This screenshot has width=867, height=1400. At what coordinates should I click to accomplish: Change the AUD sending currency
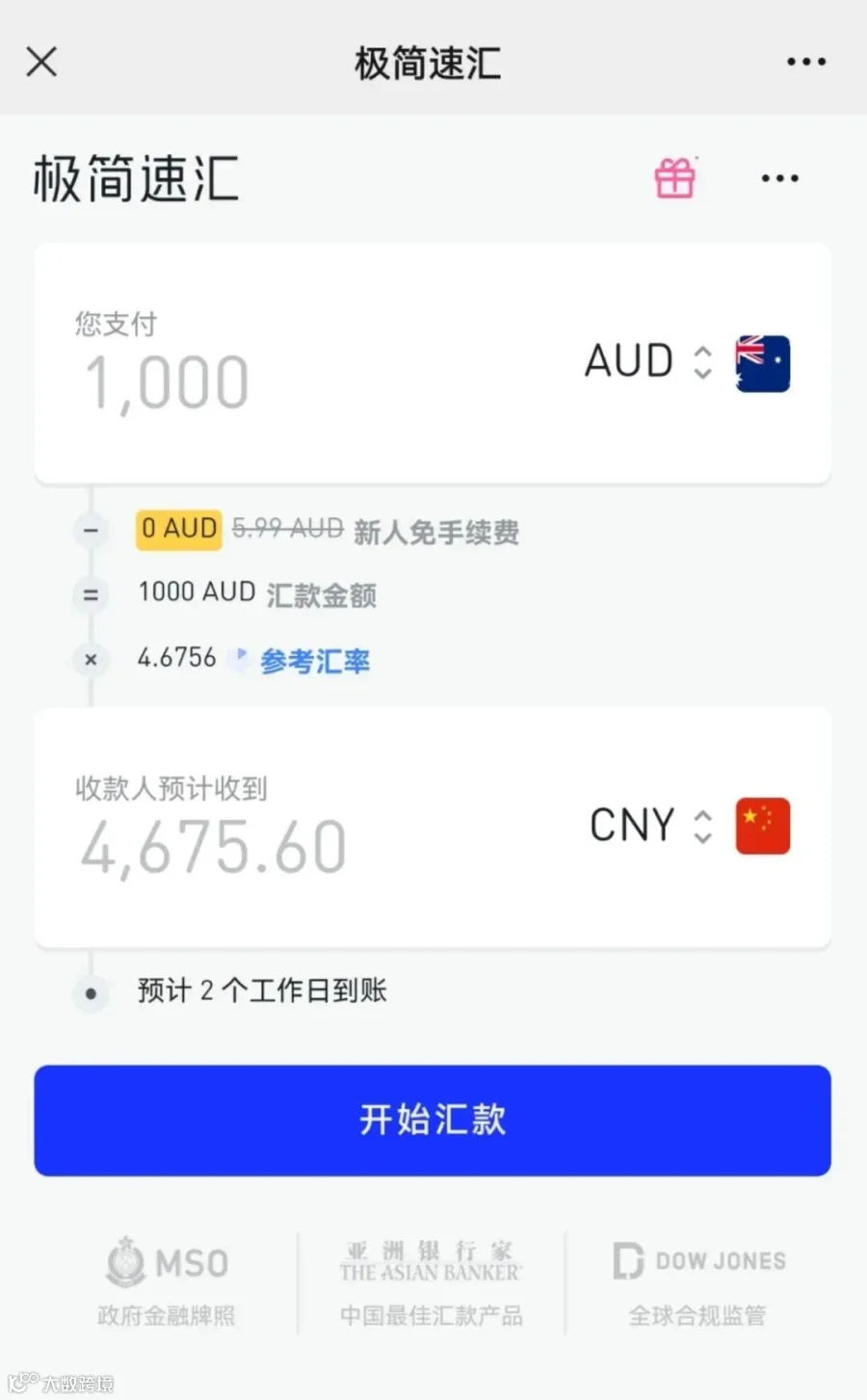pyautogui.click(x=687, y=362)
